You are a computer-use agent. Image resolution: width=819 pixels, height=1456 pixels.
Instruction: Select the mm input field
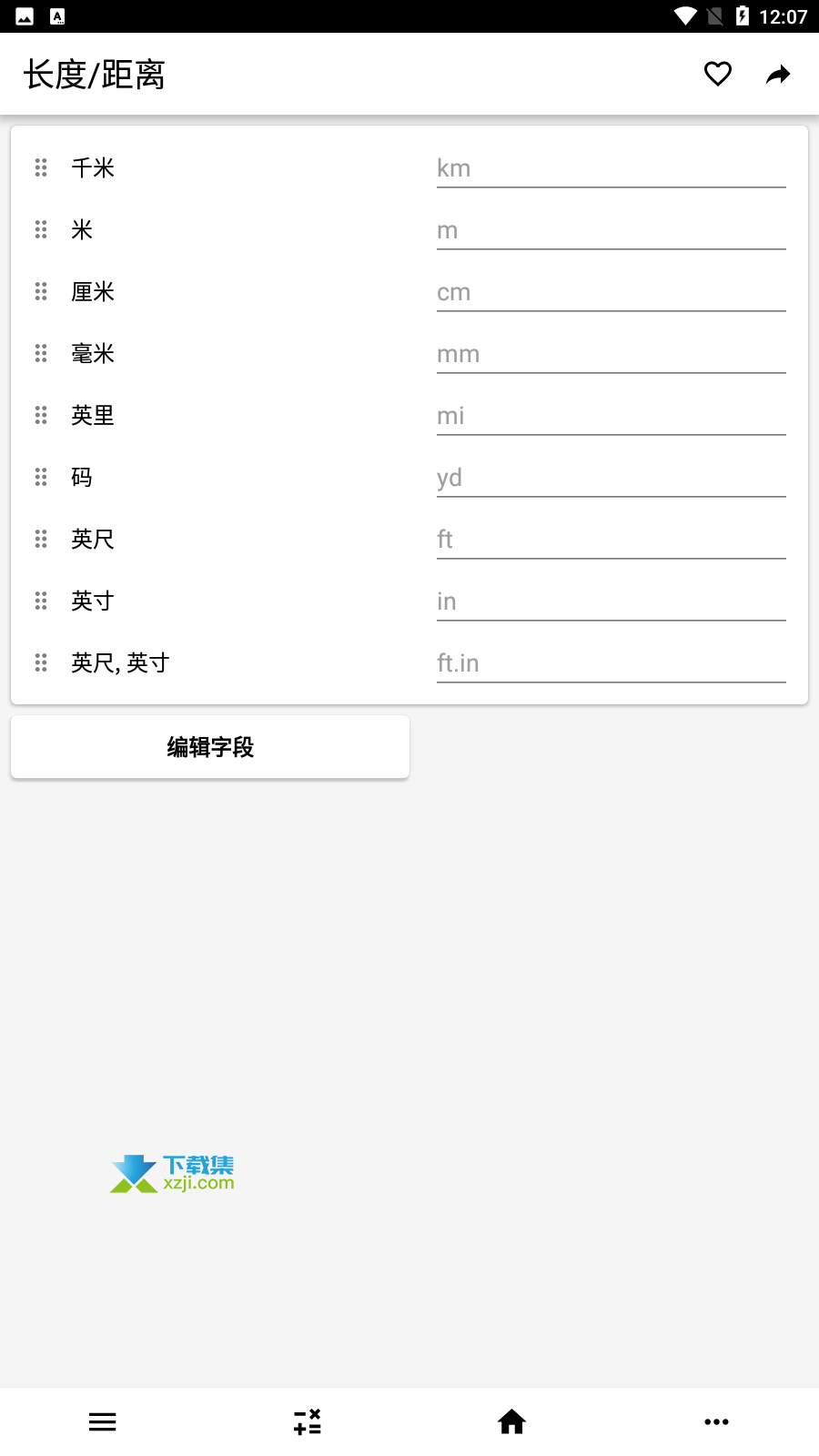612,354
